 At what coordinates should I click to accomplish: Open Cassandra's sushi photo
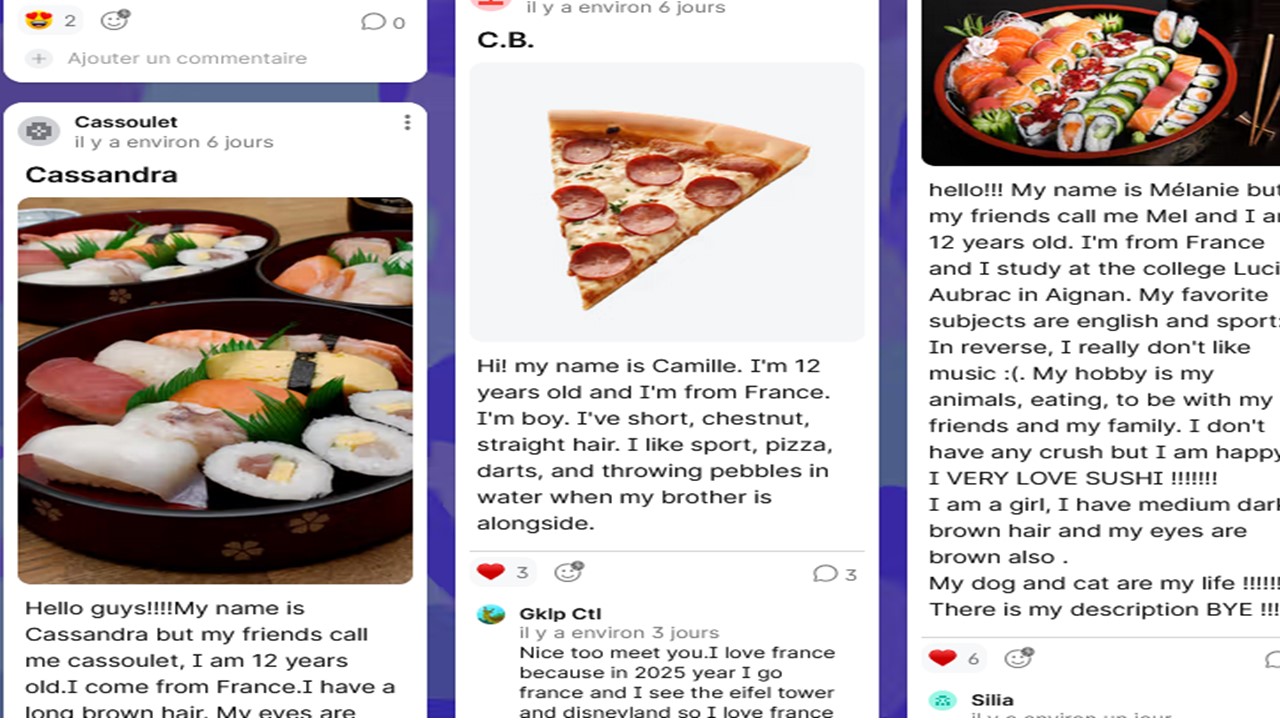(215, 390)
